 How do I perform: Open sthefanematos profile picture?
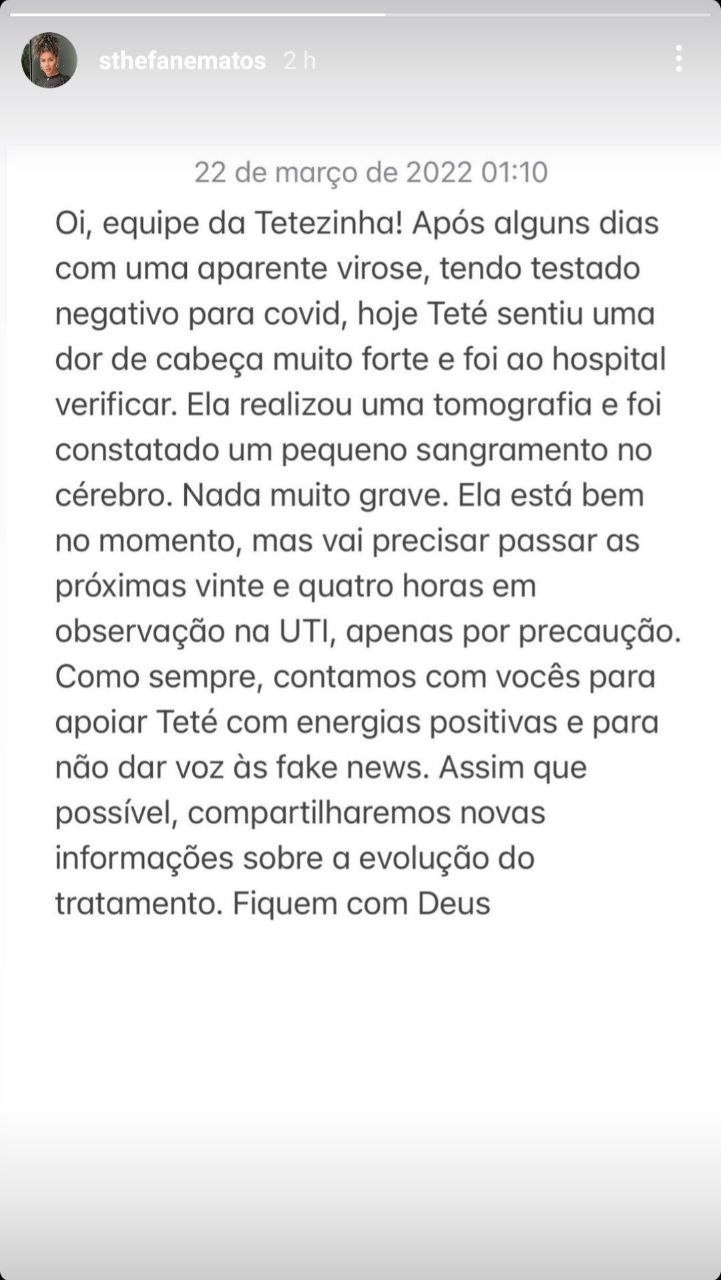[49, 60]
